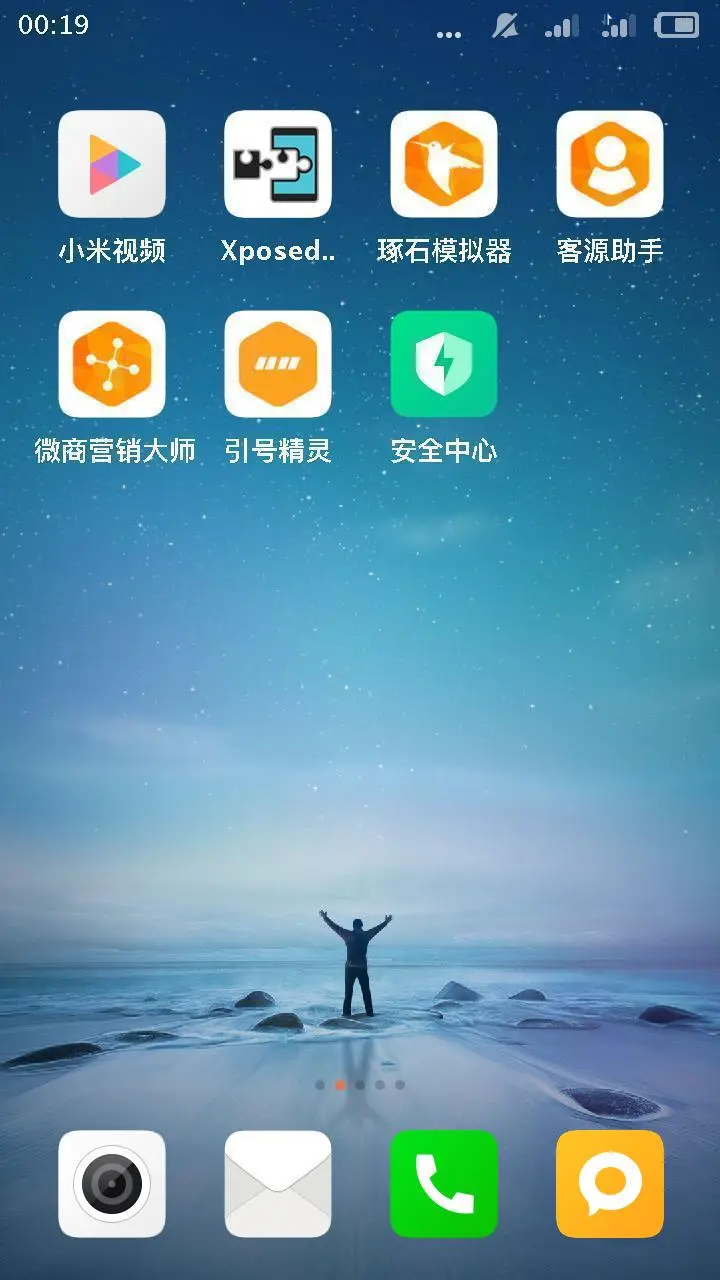Viewport: 720px width, 1280px height.
Task: Open the camera from the dock
Action: [x=112, y=1184]
